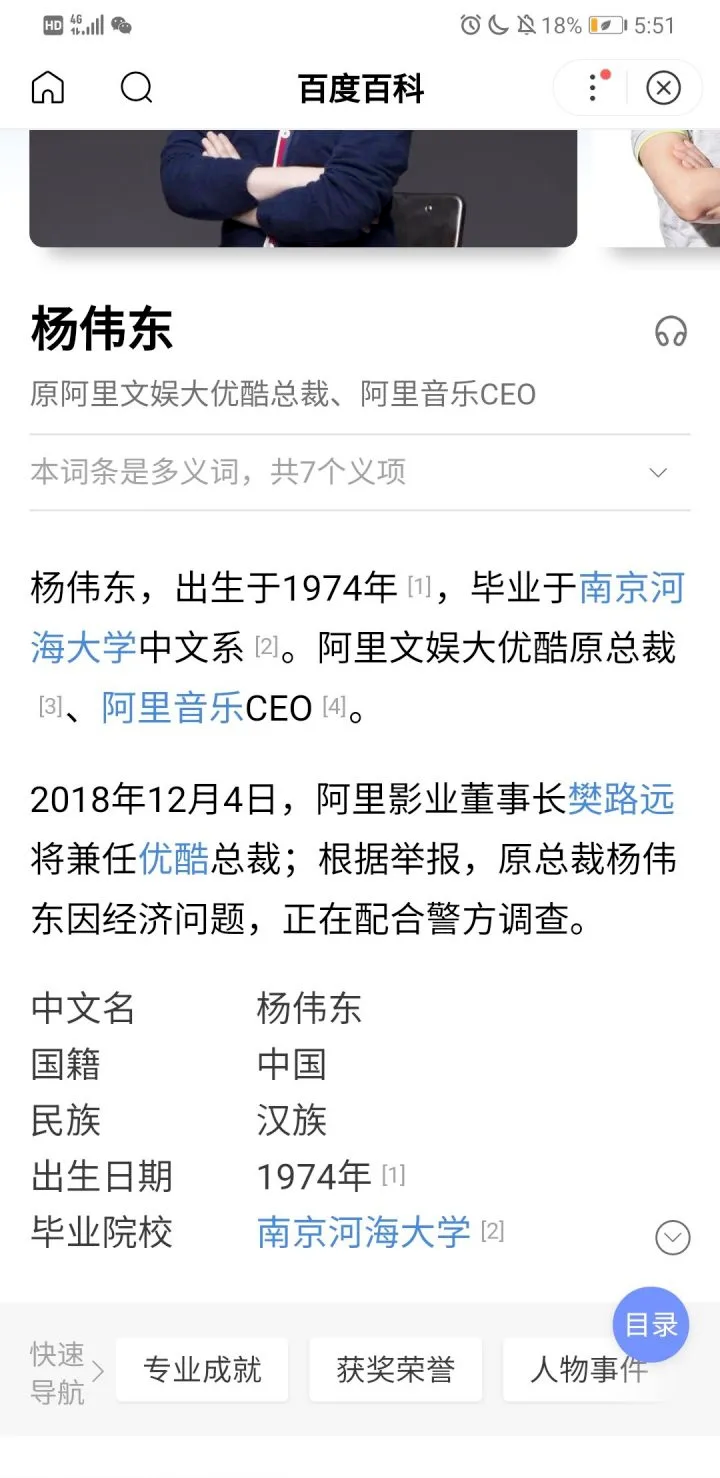
Task: Jump to 获奖荣誉 section
Action: (x=395, y=1369)
